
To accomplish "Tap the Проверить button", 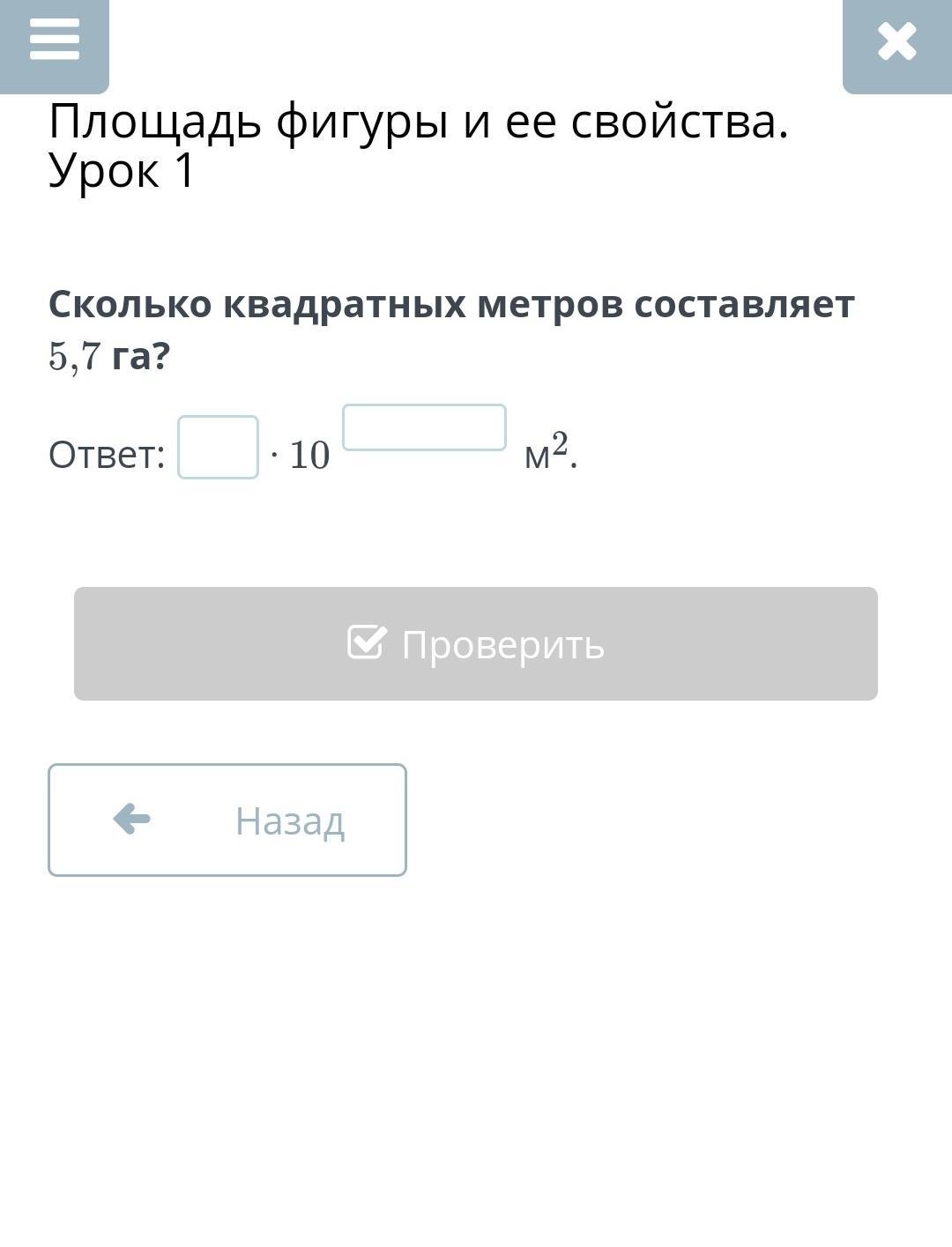I will (475, 643).
